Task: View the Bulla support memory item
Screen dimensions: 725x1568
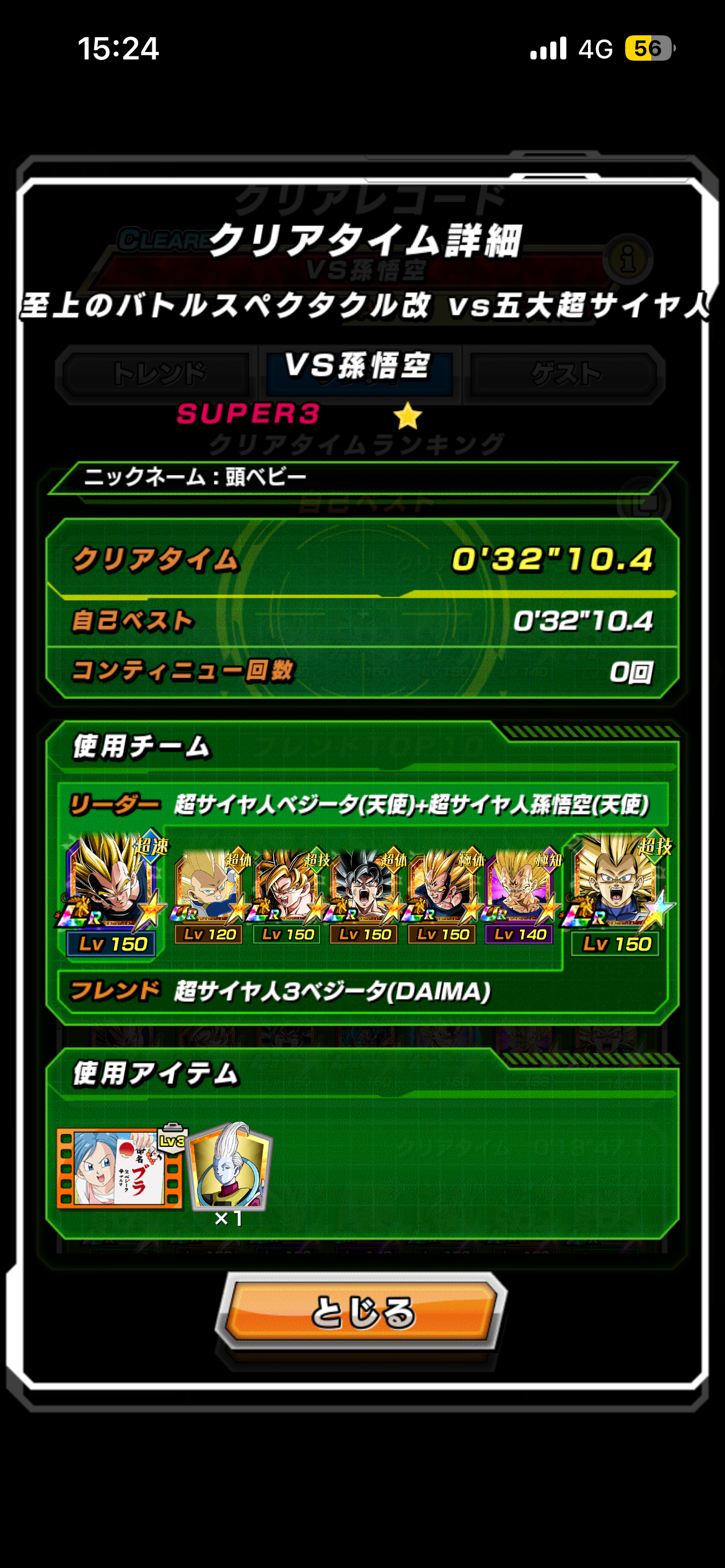Action: coord(119,1168)
